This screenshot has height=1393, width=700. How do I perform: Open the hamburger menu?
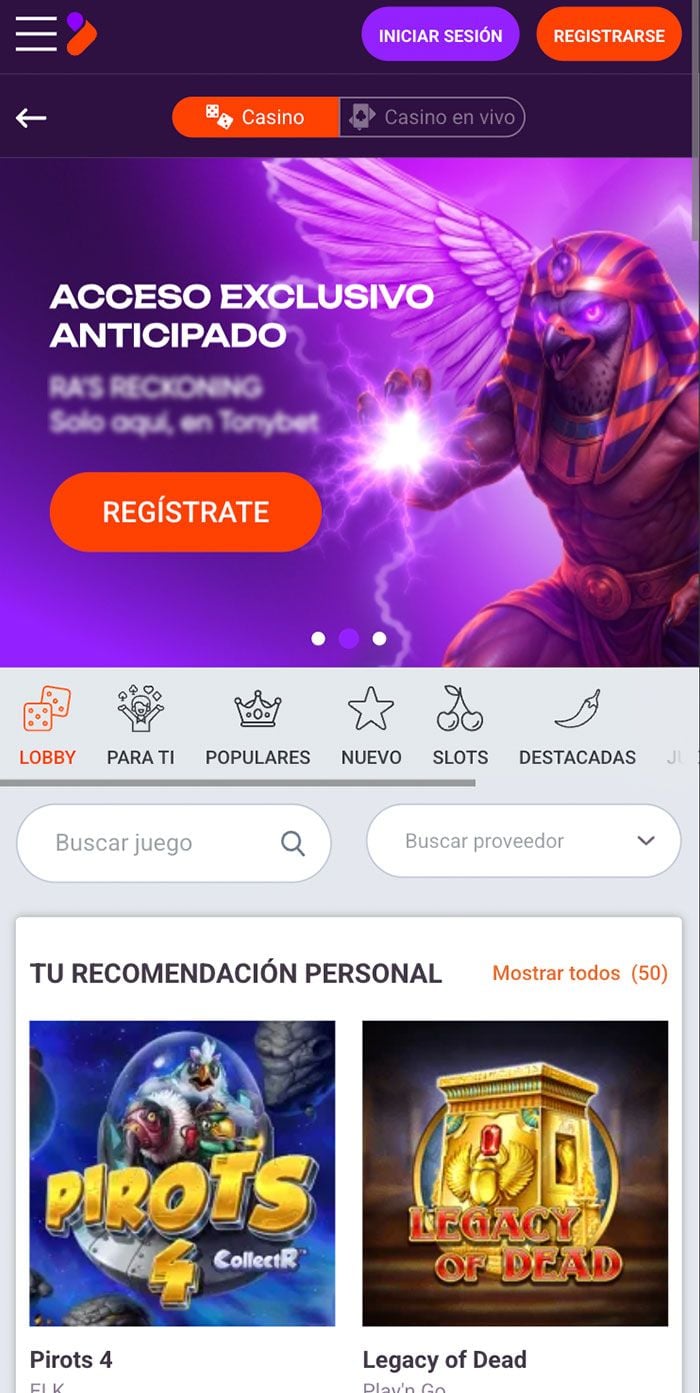coord(36,35)
